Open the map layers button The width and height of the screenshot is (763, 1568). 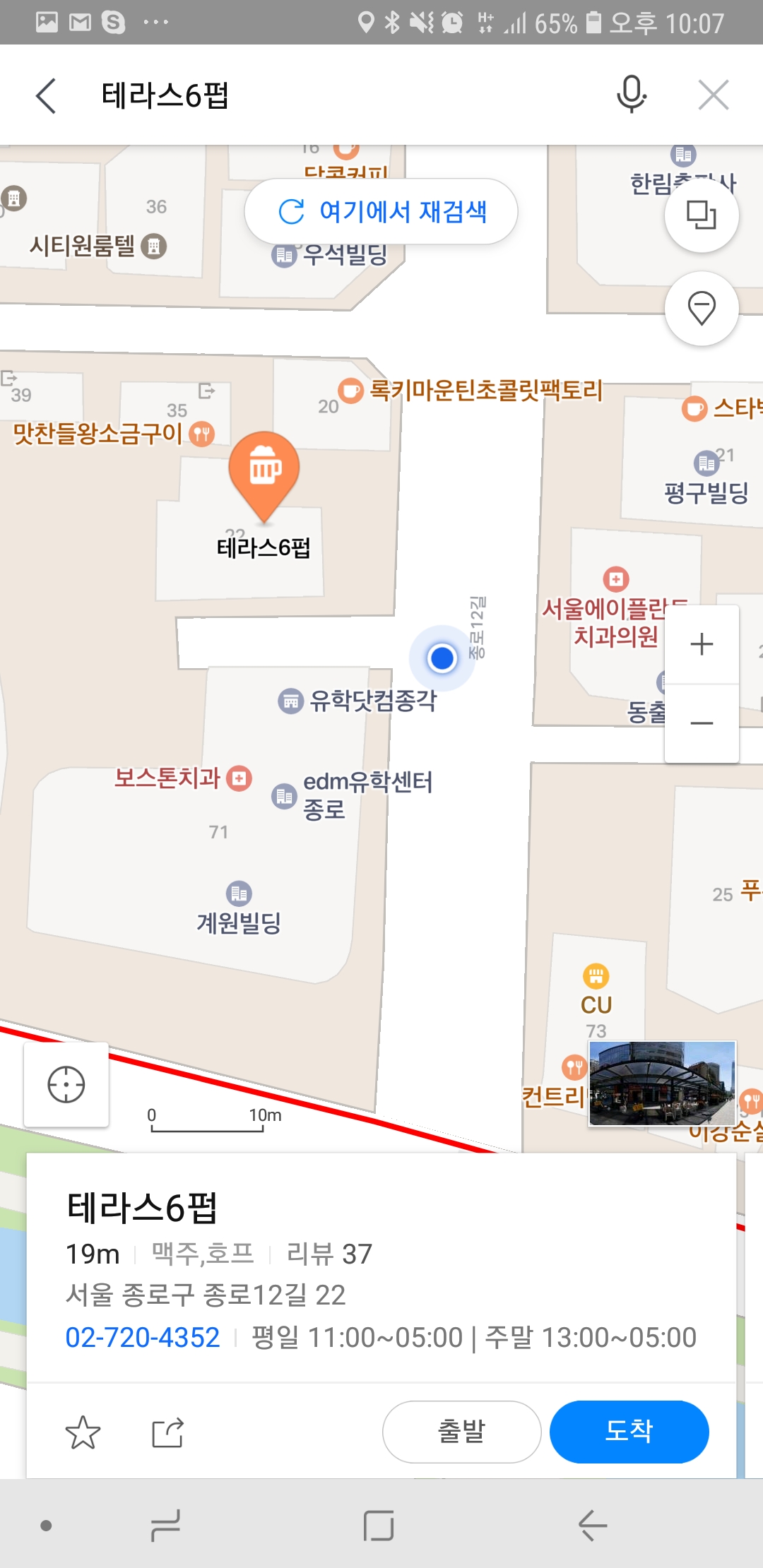702,215
